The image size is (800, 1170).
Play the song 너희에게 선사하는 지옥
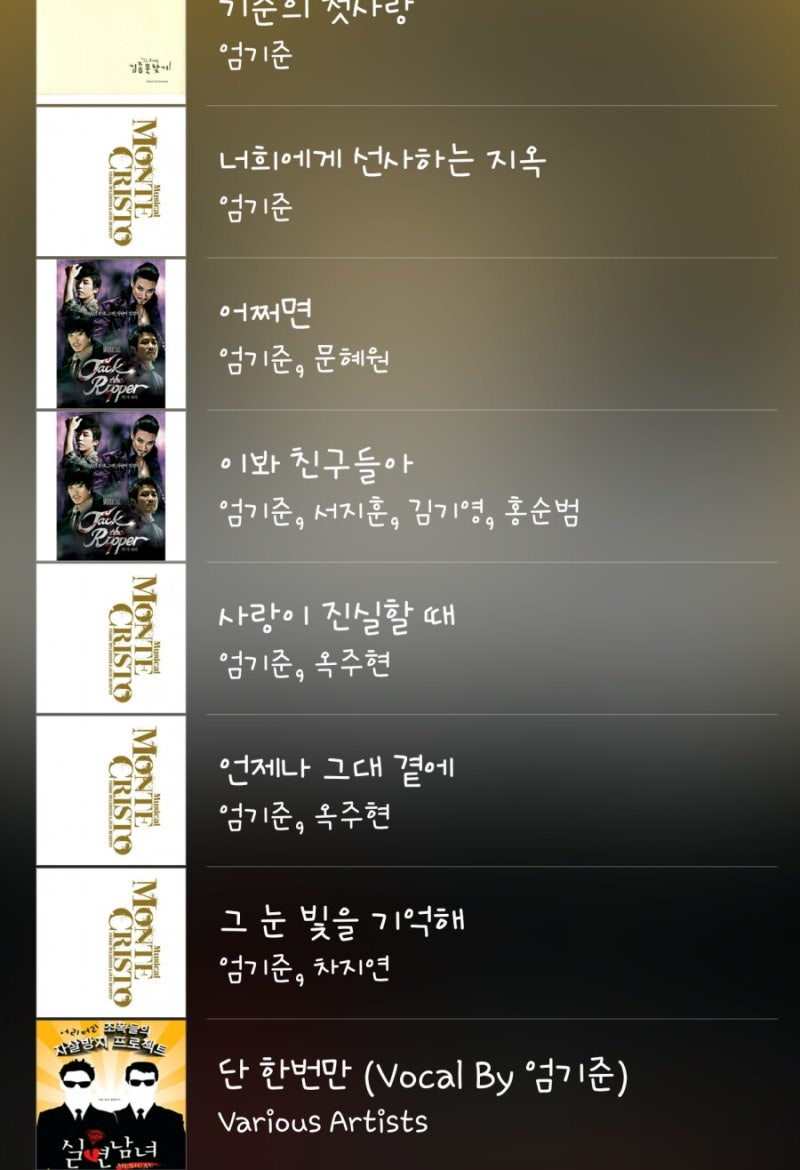point(400,182)
